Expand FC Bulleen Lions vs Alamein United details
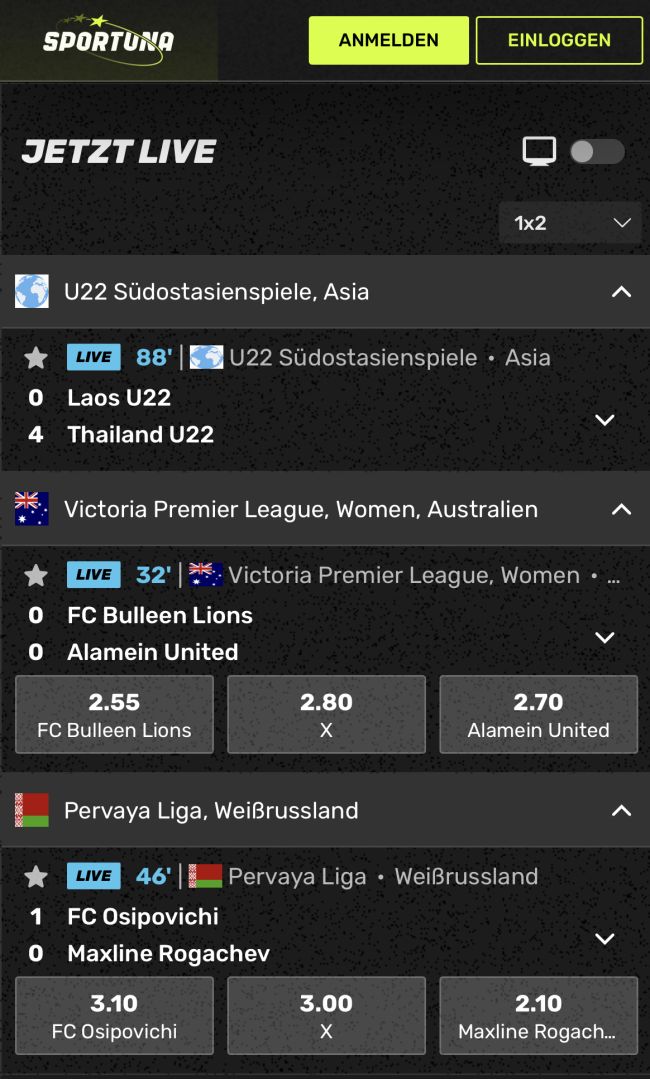Image resolution: width=650 pixels, height=1079 pixels. coord(605,638)
